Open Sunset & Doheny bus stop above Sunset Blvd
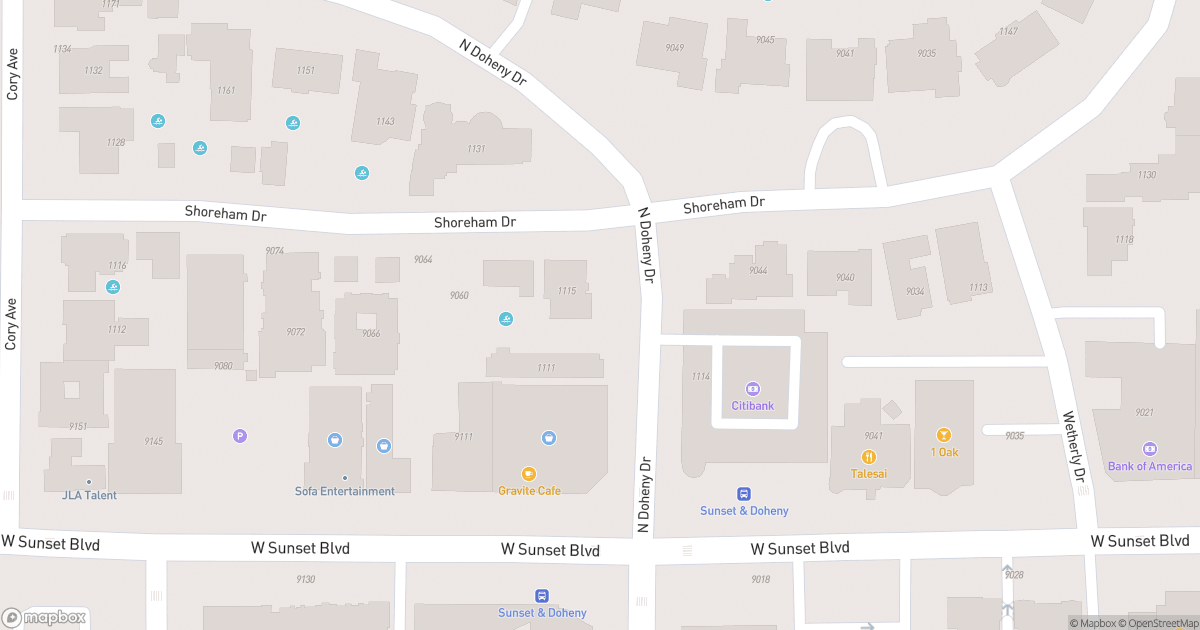The image size is (1200, 630). pos(744,494)
